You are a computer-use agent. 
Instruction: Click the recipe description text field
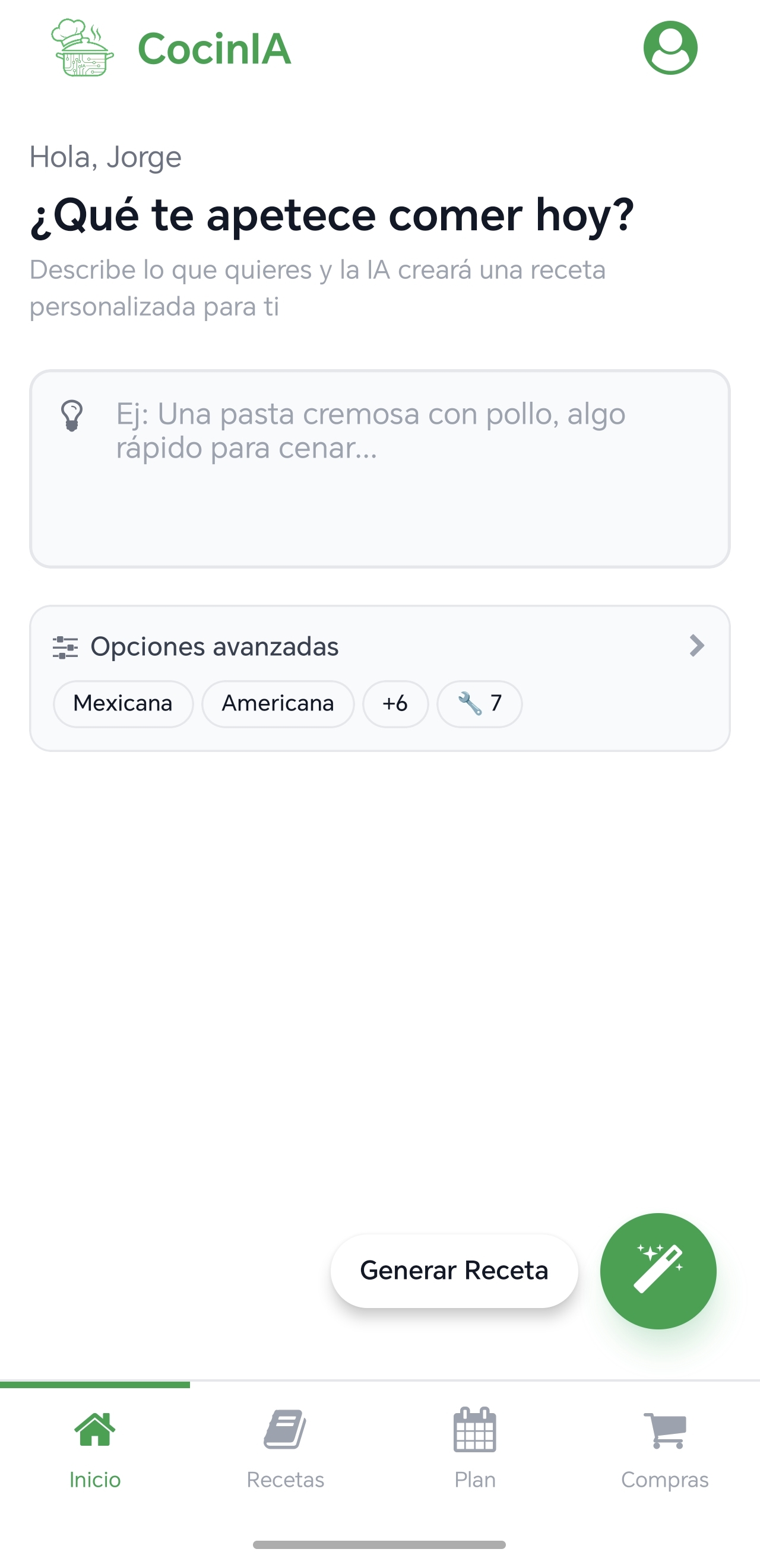tap(380, 469)
